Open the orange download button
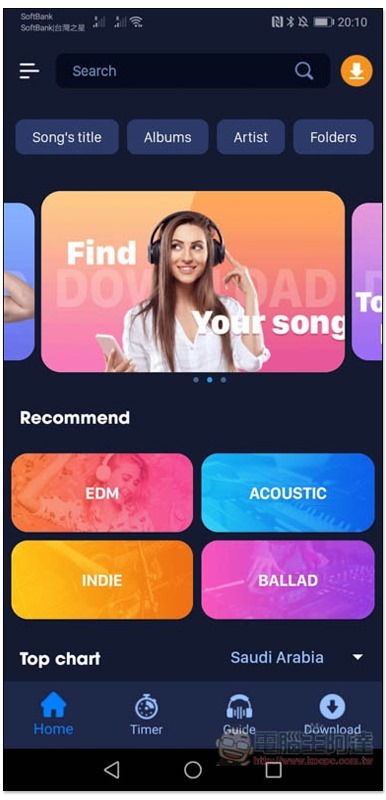Screen dimensions: 386x800 pyautogui.click(x=356, y=71)
